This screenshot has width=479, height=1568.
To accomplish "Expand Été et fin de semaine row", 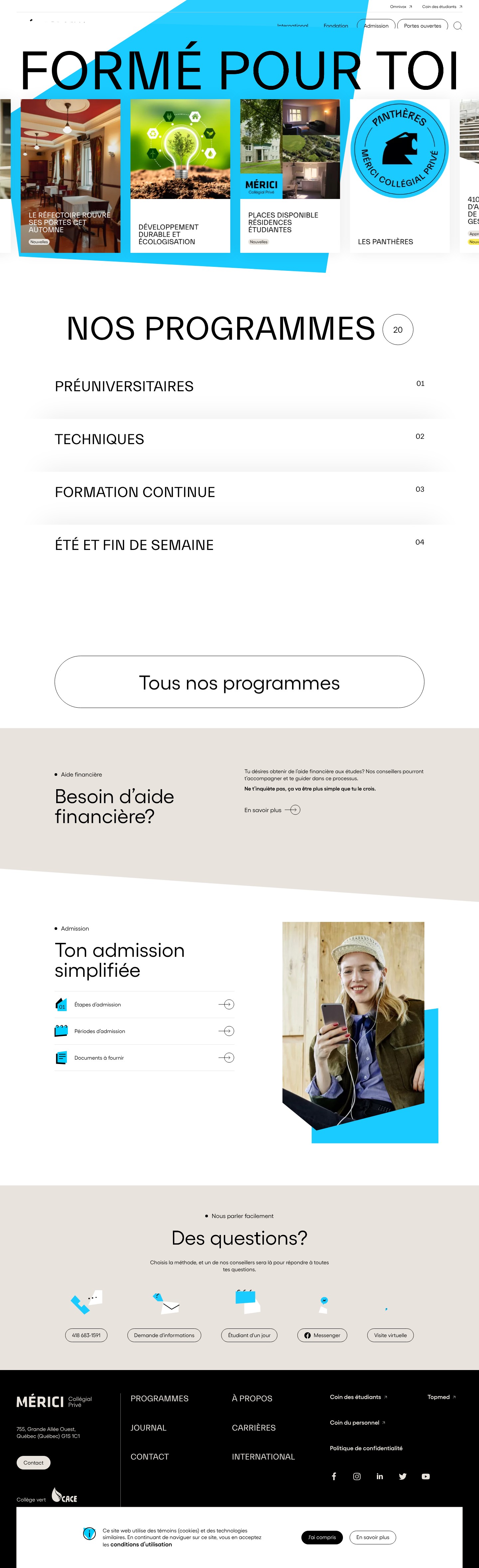I will coord(239,545).
